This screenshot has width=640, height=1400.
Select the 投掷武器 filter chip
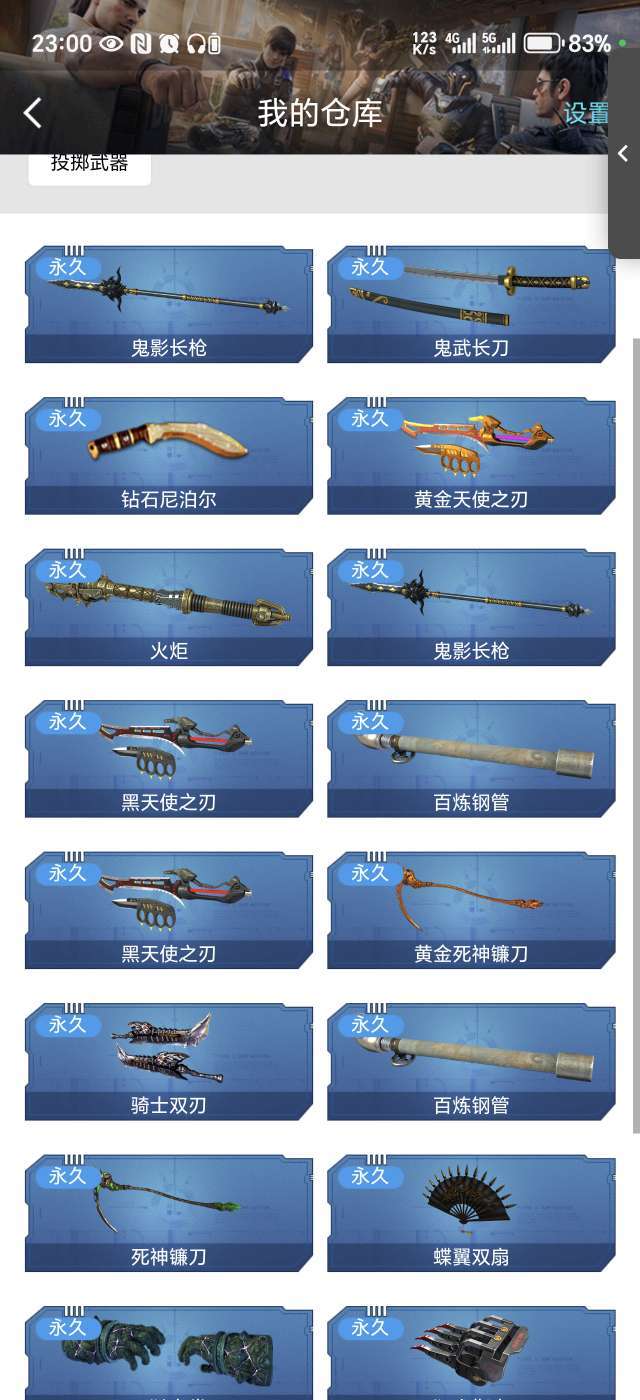click(89, 164)
